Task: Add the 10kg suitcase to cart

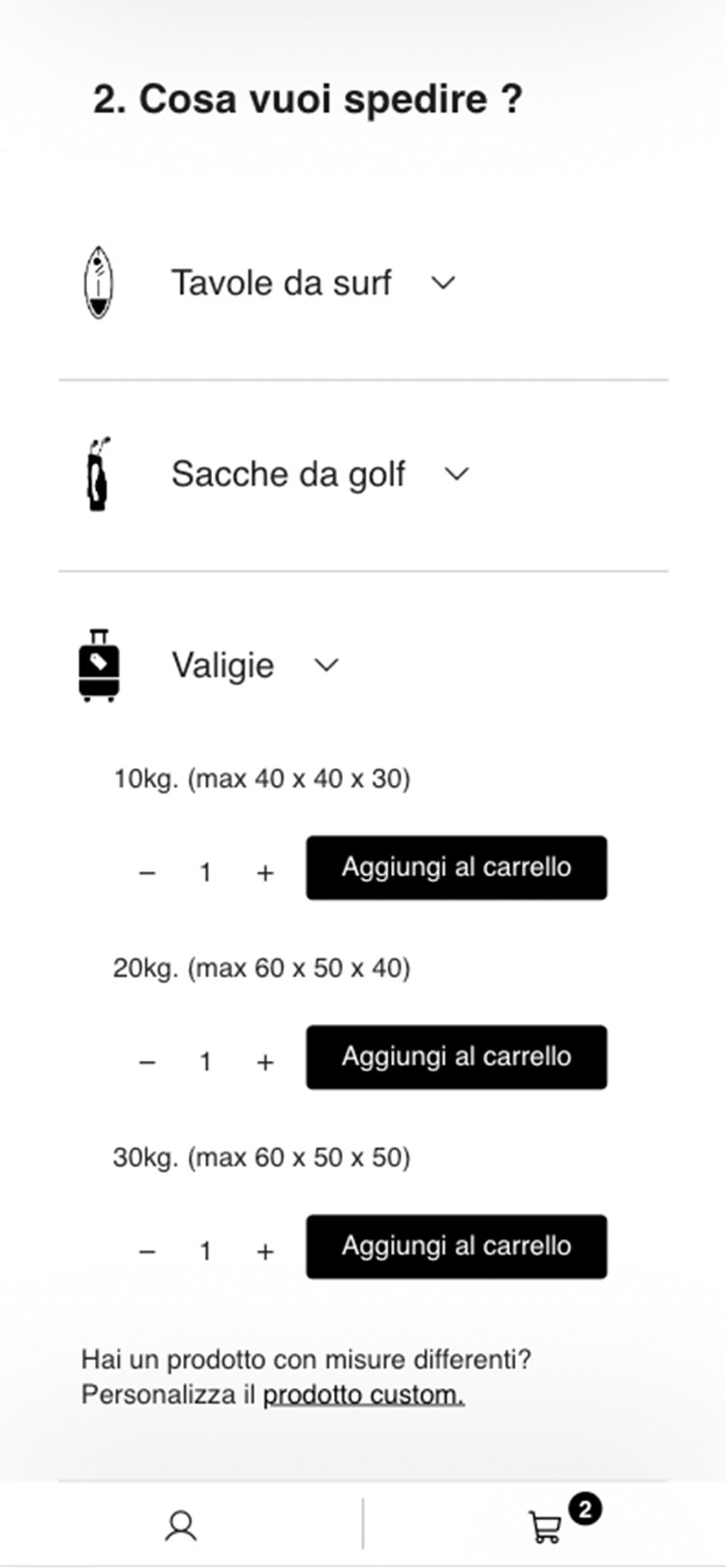Action: pos(457,868)
